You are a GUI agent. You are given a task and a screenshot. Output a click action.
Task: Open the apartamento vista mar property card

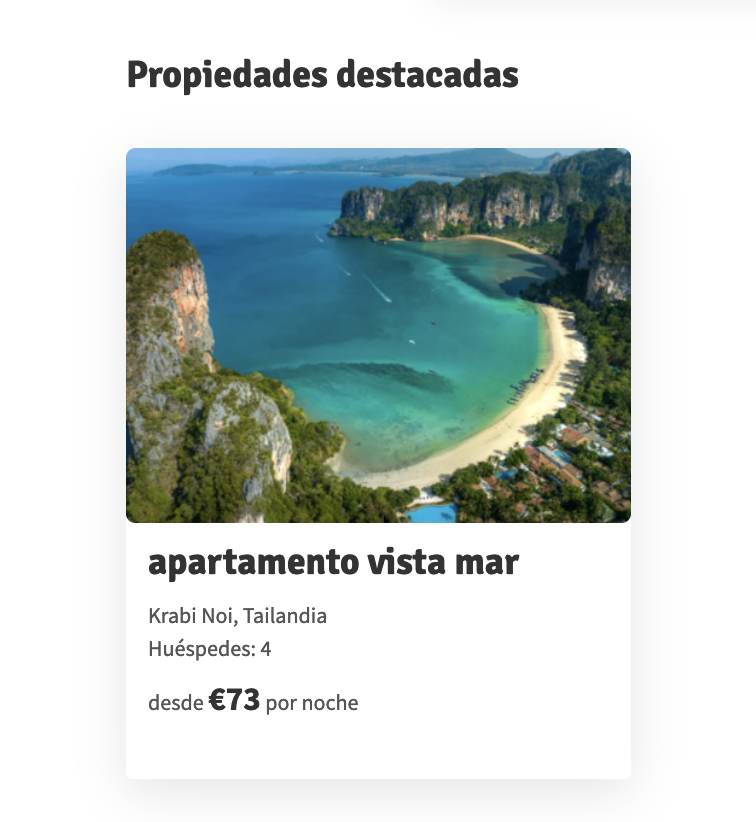333,563
